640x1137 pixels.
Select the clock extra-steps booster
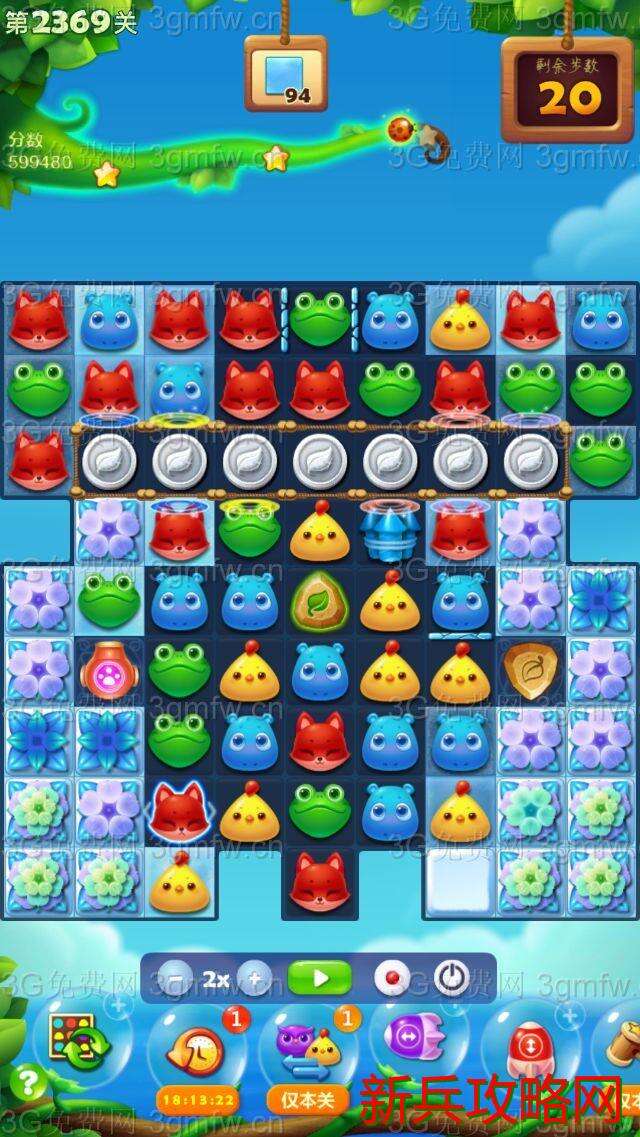coord(196,1055)
